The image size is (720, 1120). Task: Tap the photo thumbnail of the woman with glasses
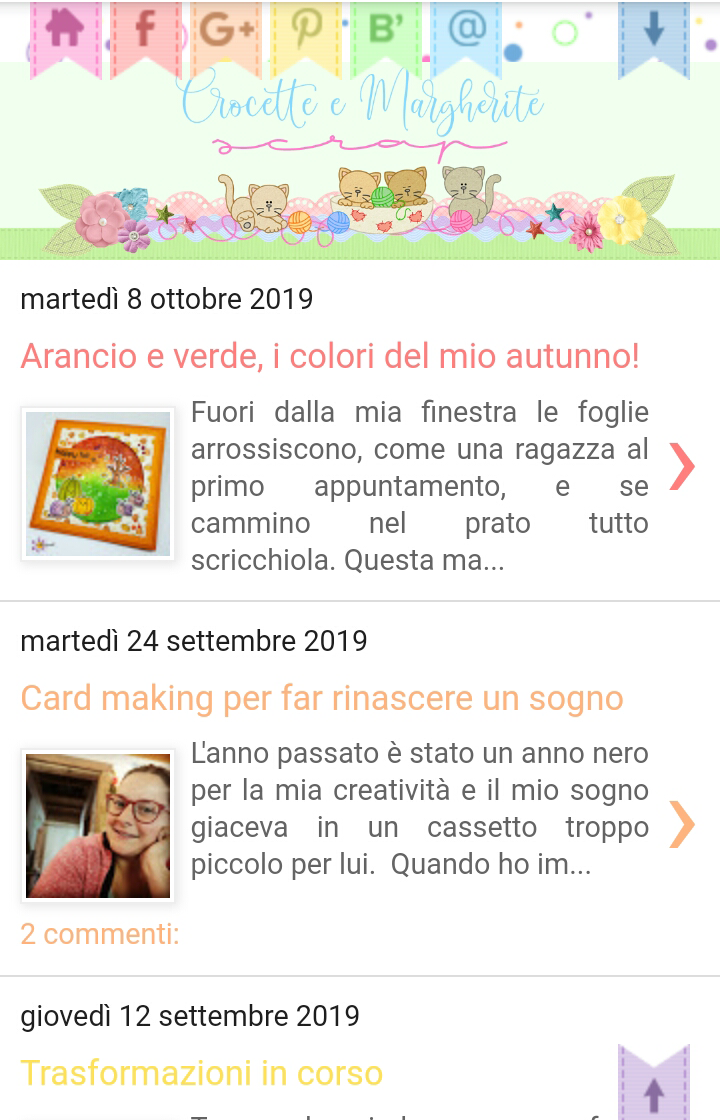(x=97, y=826)
